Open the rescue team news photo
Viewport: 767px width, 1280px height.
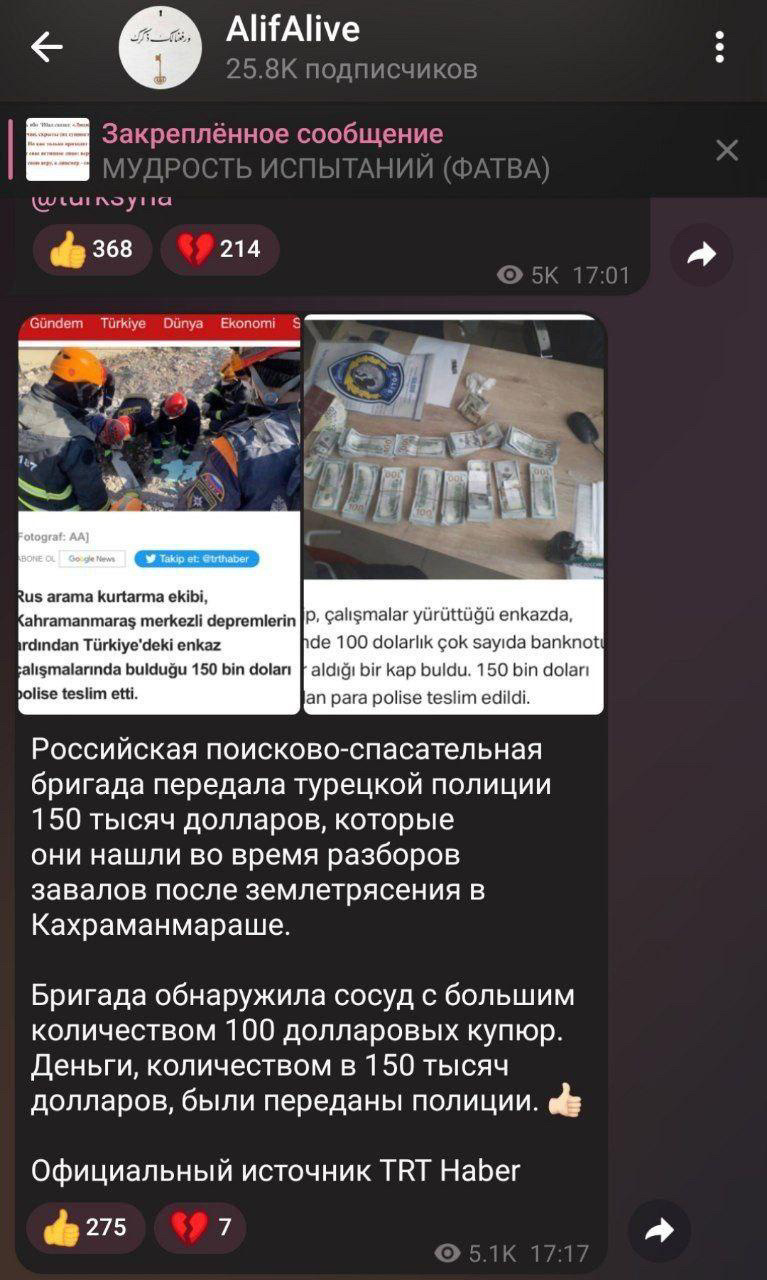pos(159,514)
